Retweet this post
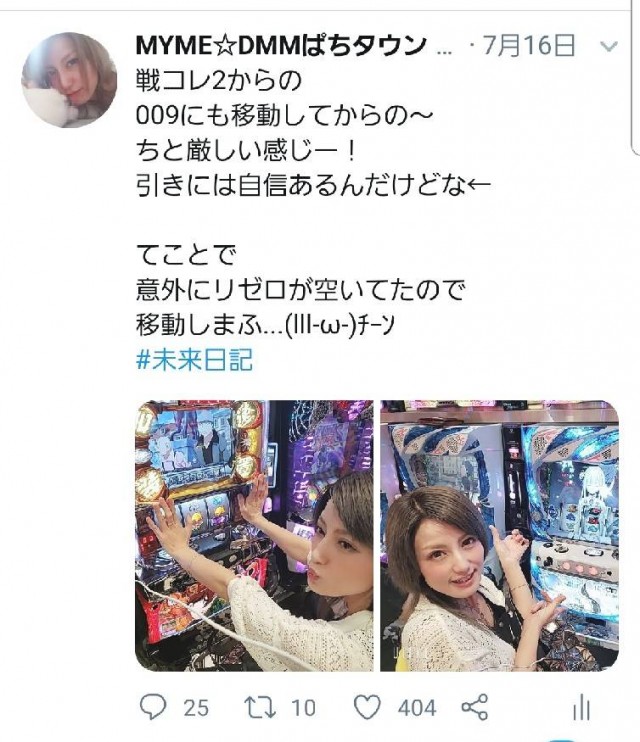The height and width of the screenshot is (742, 640). coord(260,708)
